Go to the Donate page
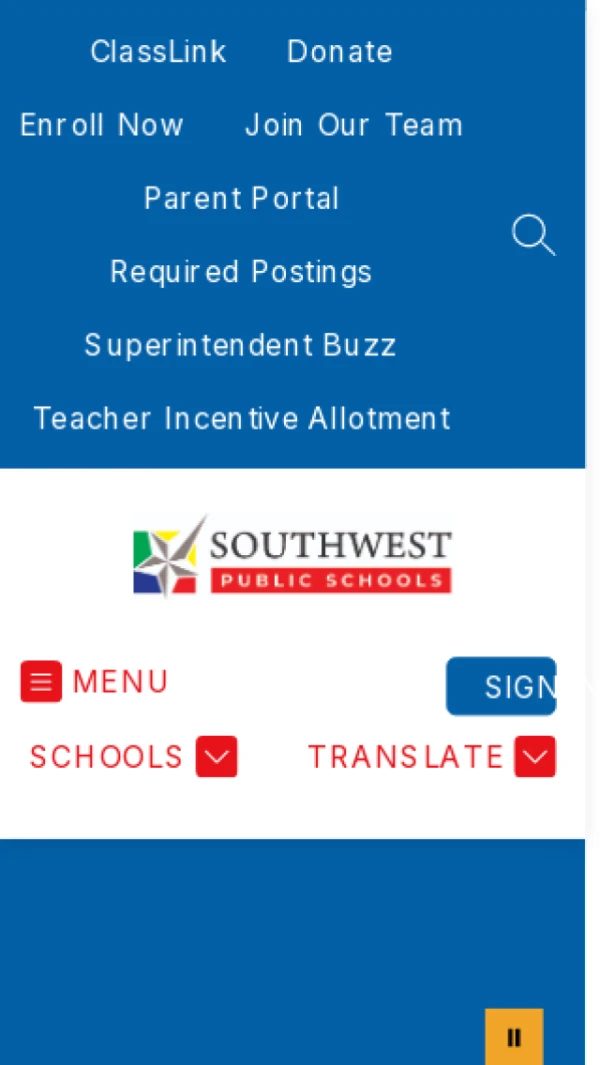The image size is (600, 1065). click(340, 52)
